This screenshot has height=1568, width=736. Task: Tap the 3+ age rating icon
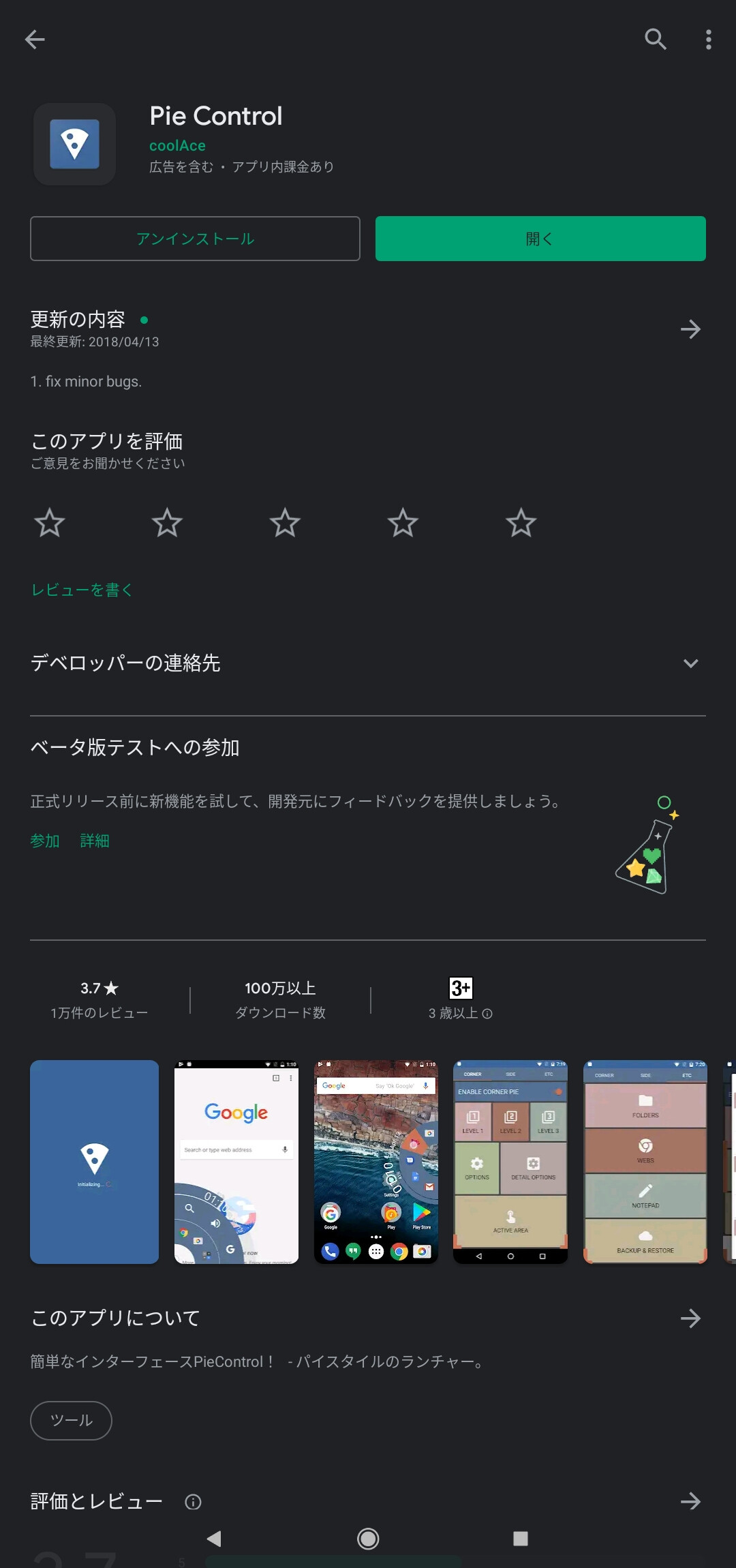(x=460, y=989)
